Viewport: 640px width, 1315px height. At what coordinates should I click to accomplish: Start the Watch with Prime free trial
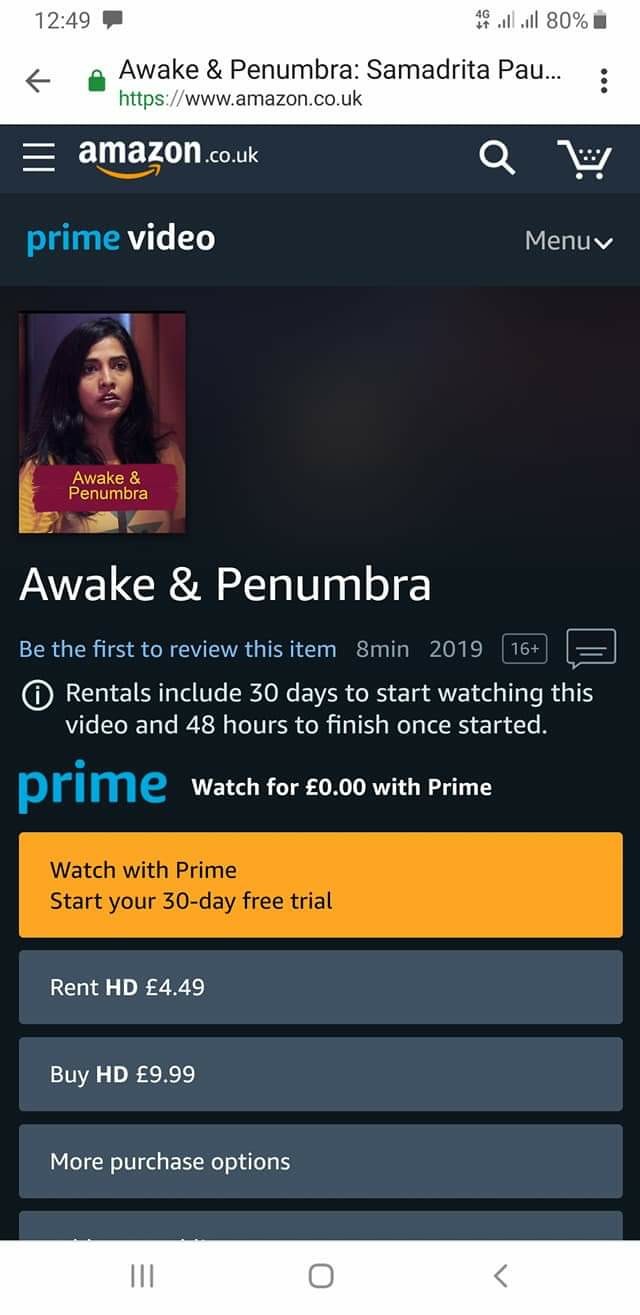320,885
